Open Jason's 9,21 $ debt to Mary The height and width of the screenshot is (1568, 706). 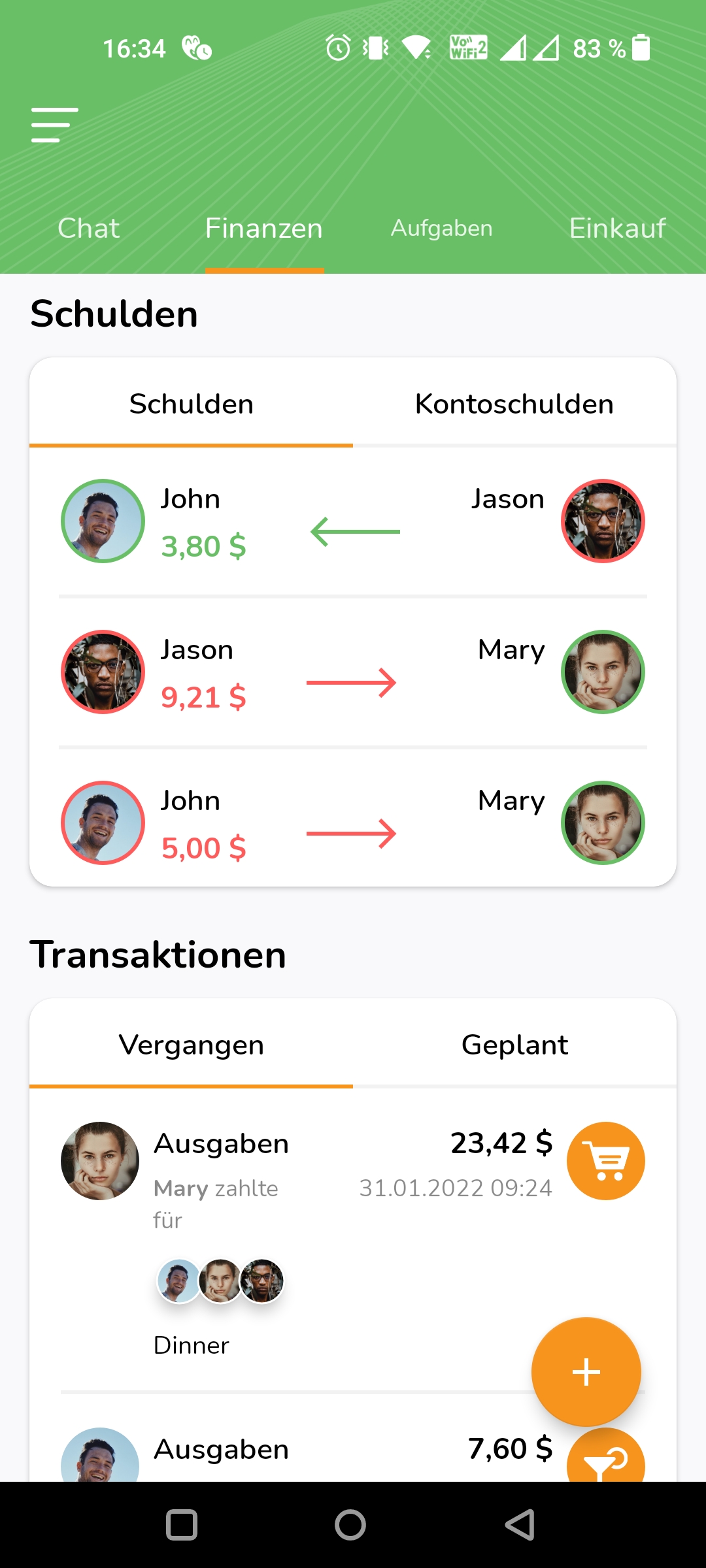pos(353,673)
